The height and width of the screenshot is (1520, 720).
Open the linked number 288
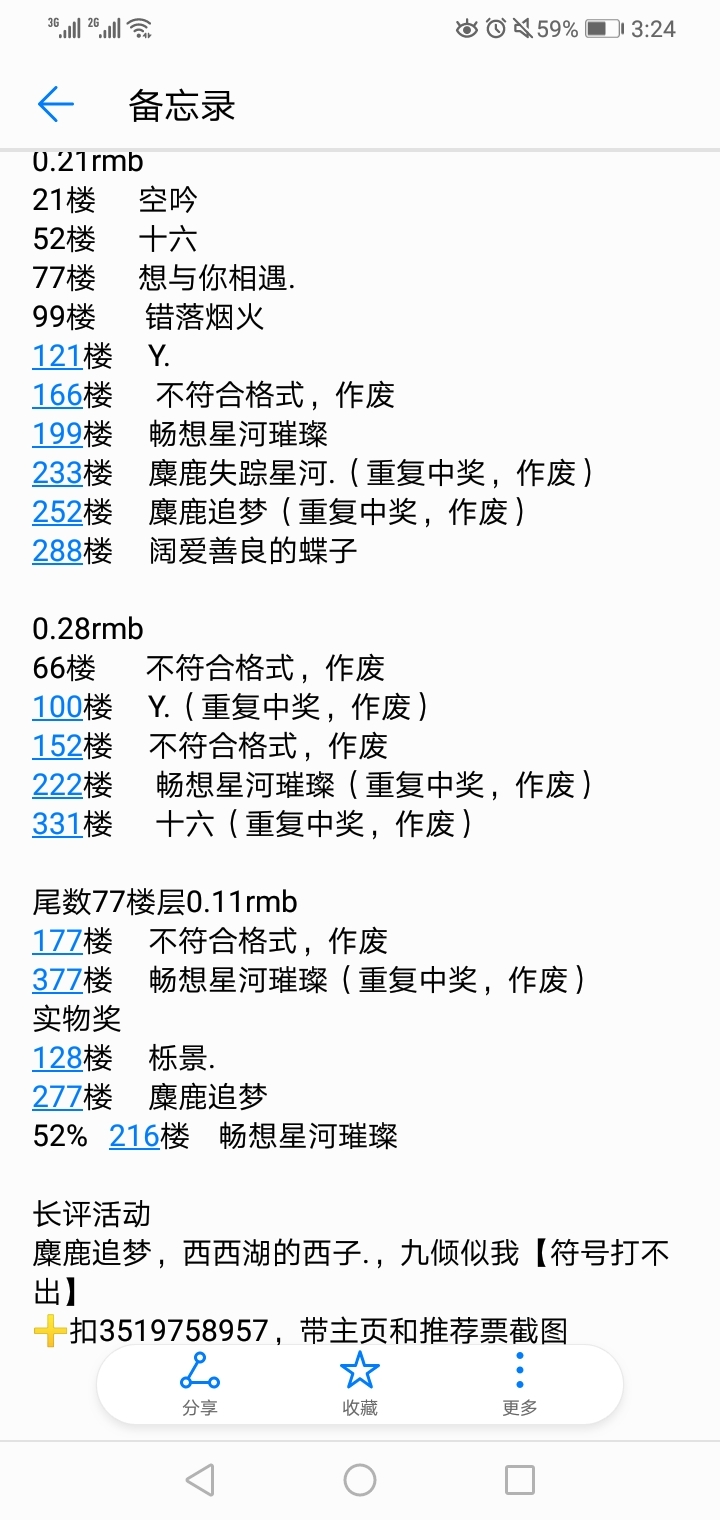coord(58,551)
